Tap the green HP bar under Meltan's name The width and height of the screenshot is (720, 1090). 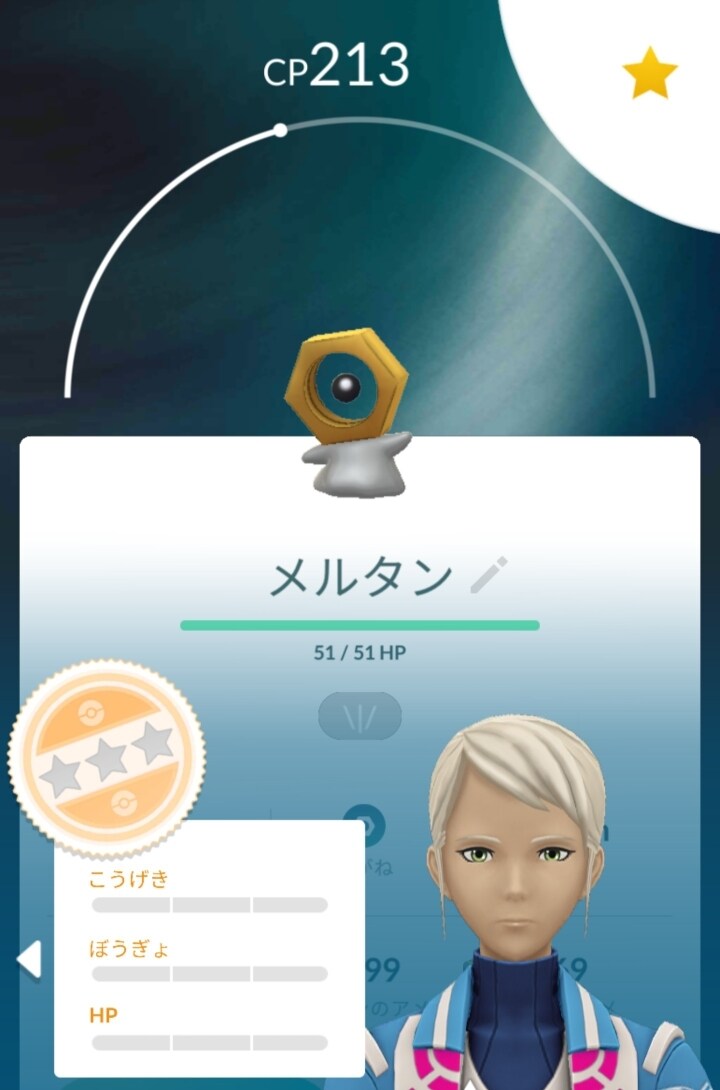360,622
